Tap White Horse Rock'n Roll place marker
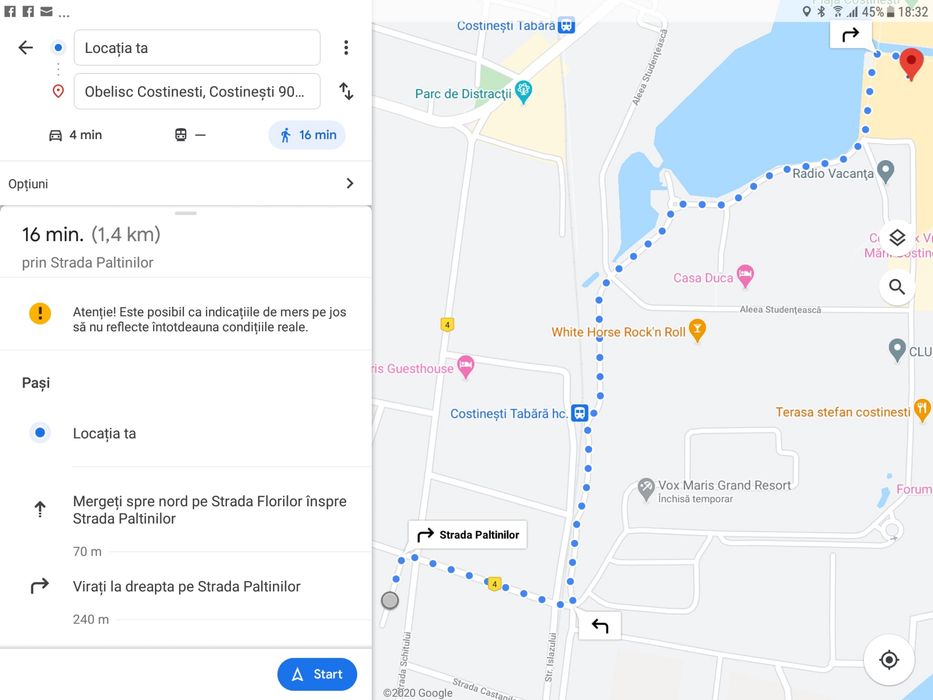 [698, 331]
